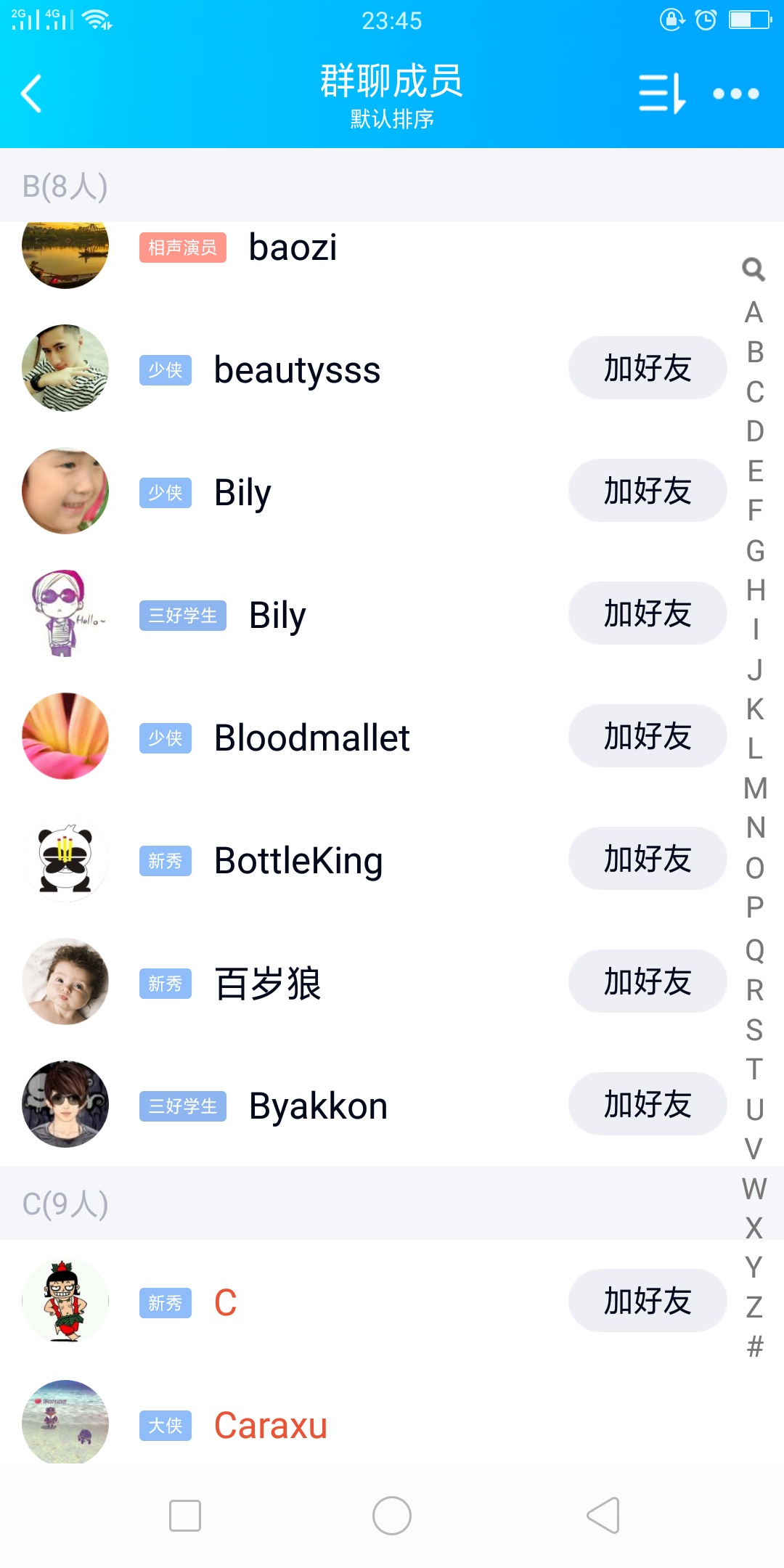
Task: Open the three-dot overflow menu
Action: [735, 94]
